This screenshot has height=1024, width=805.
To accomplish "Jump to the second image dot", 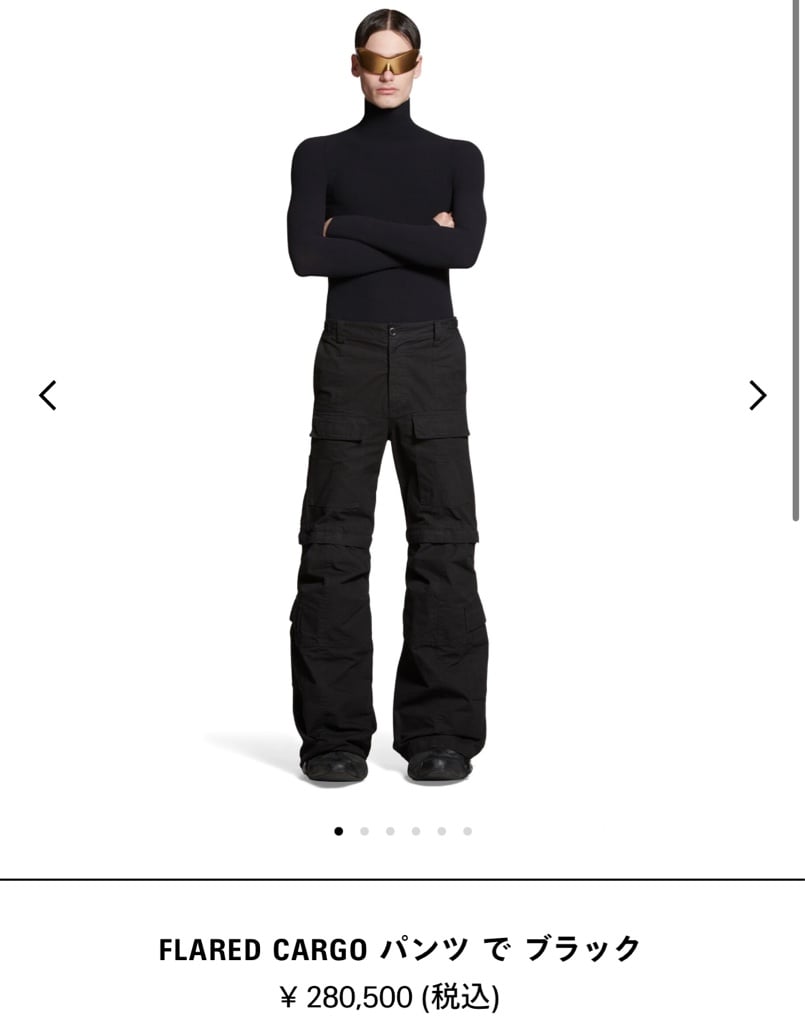I will click(364, 831).
